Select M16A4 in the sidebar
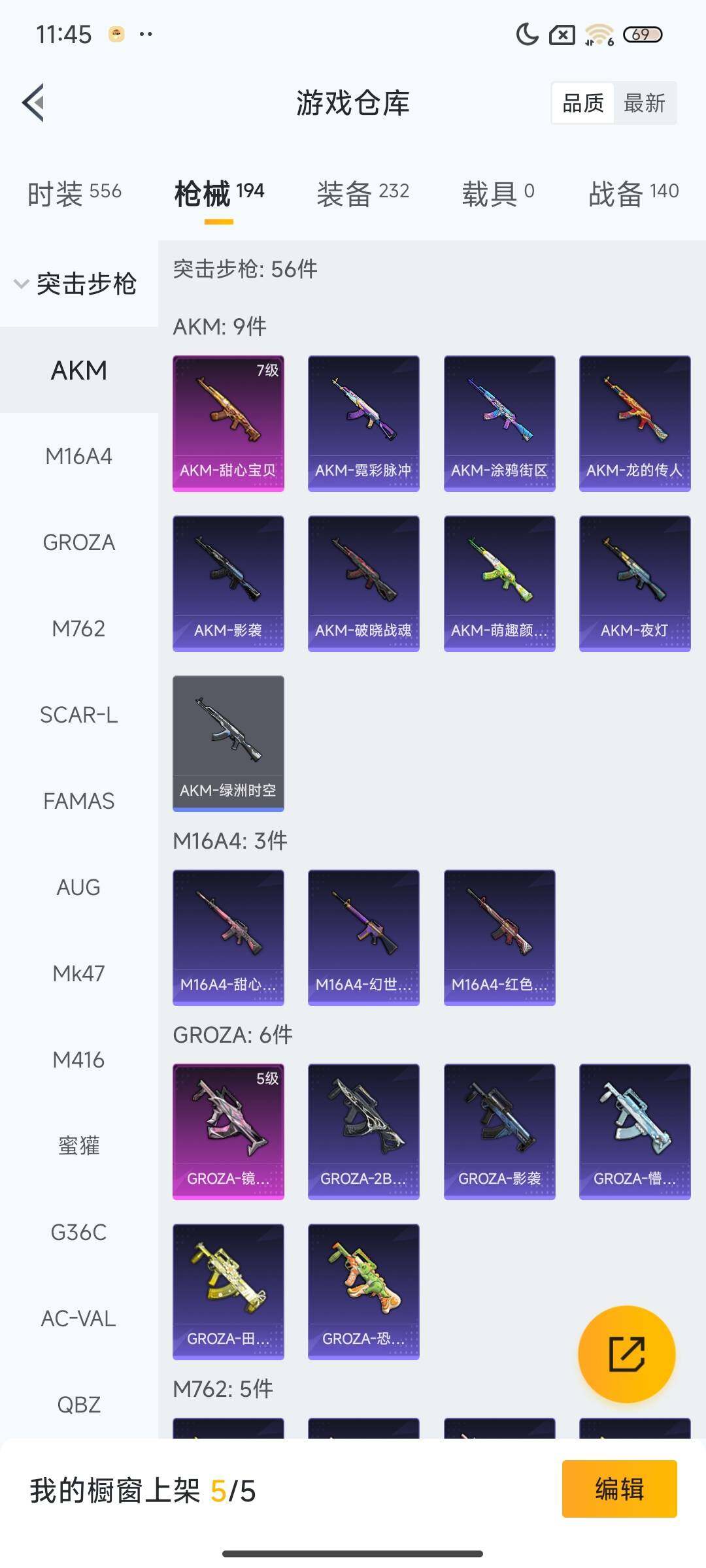Viewport: 706px width, 1568px height. (78, 456)
